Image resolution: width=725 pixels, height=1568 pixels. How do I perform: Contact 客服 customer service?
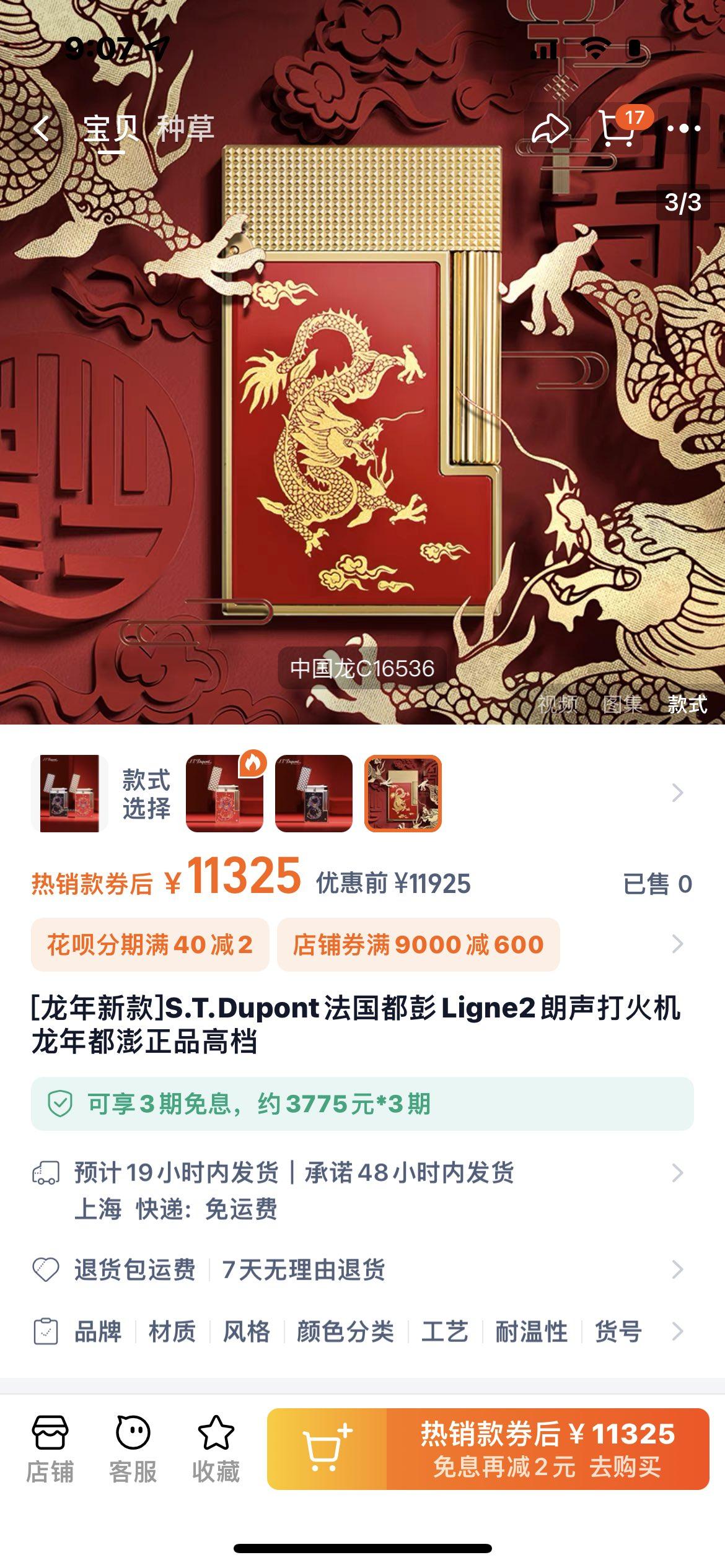(133, 1449)
